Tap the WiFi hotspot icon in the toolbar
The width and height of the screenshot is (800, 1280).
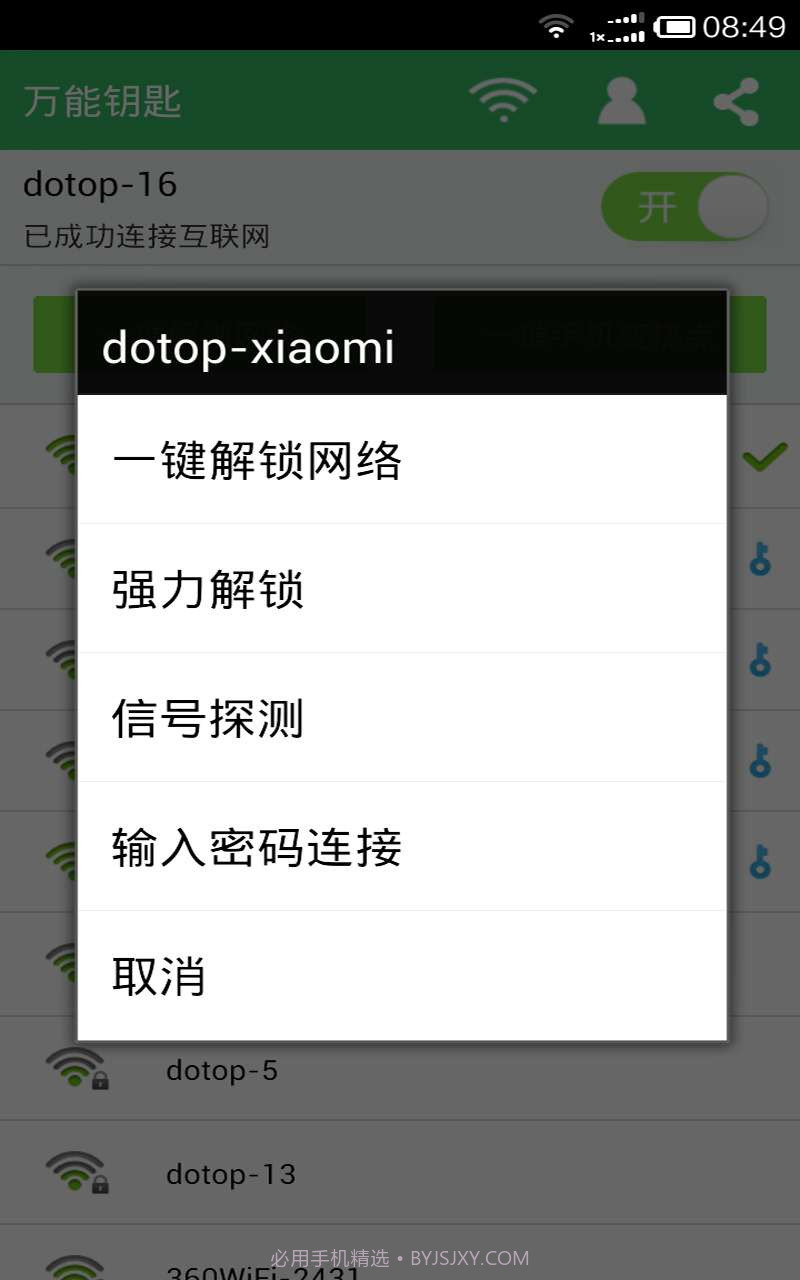[503, 99]
